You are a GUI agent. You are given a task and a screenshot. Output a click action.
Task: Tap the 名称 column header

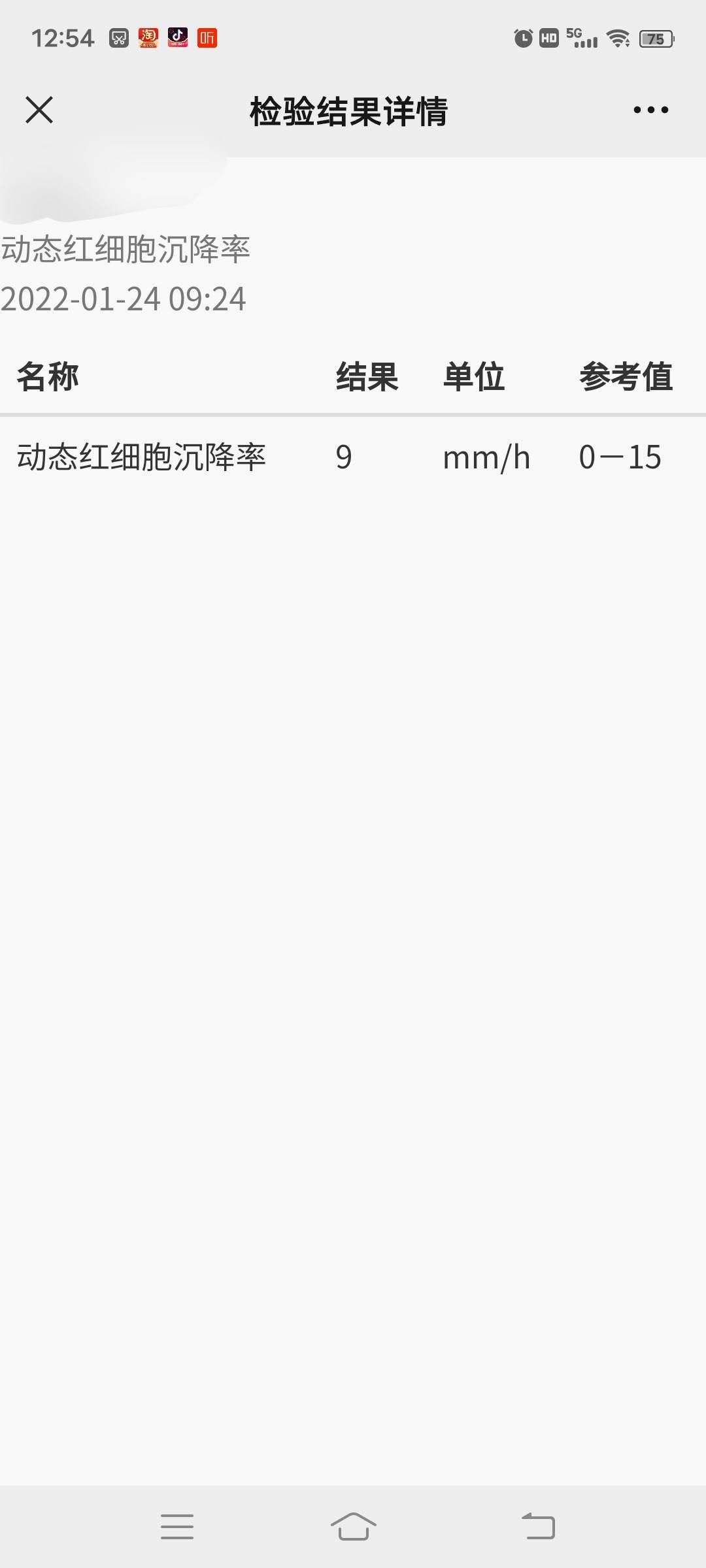click(49, 376)
